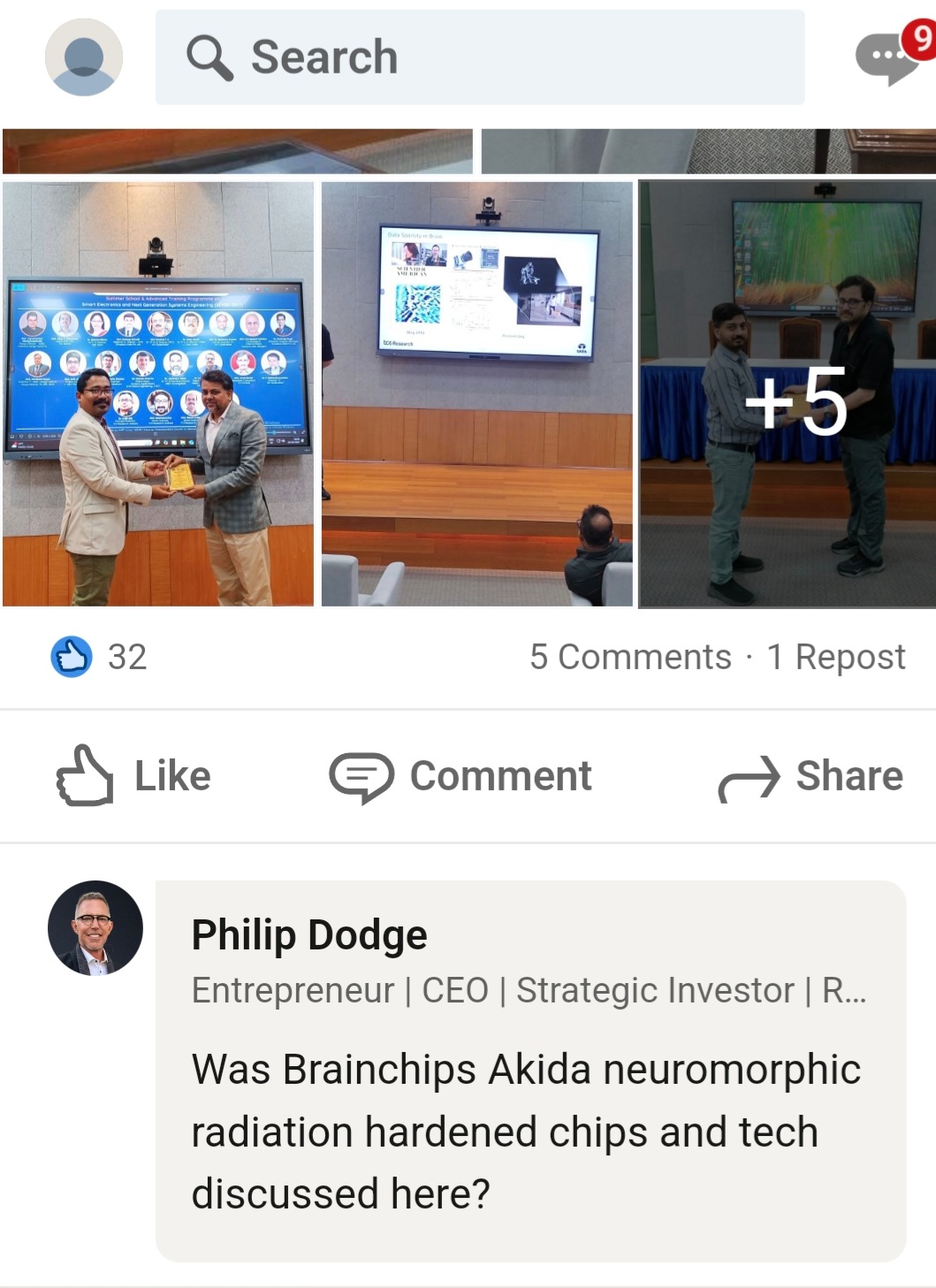
Task: View the 32 reactions list
Action: click(98, 657)
